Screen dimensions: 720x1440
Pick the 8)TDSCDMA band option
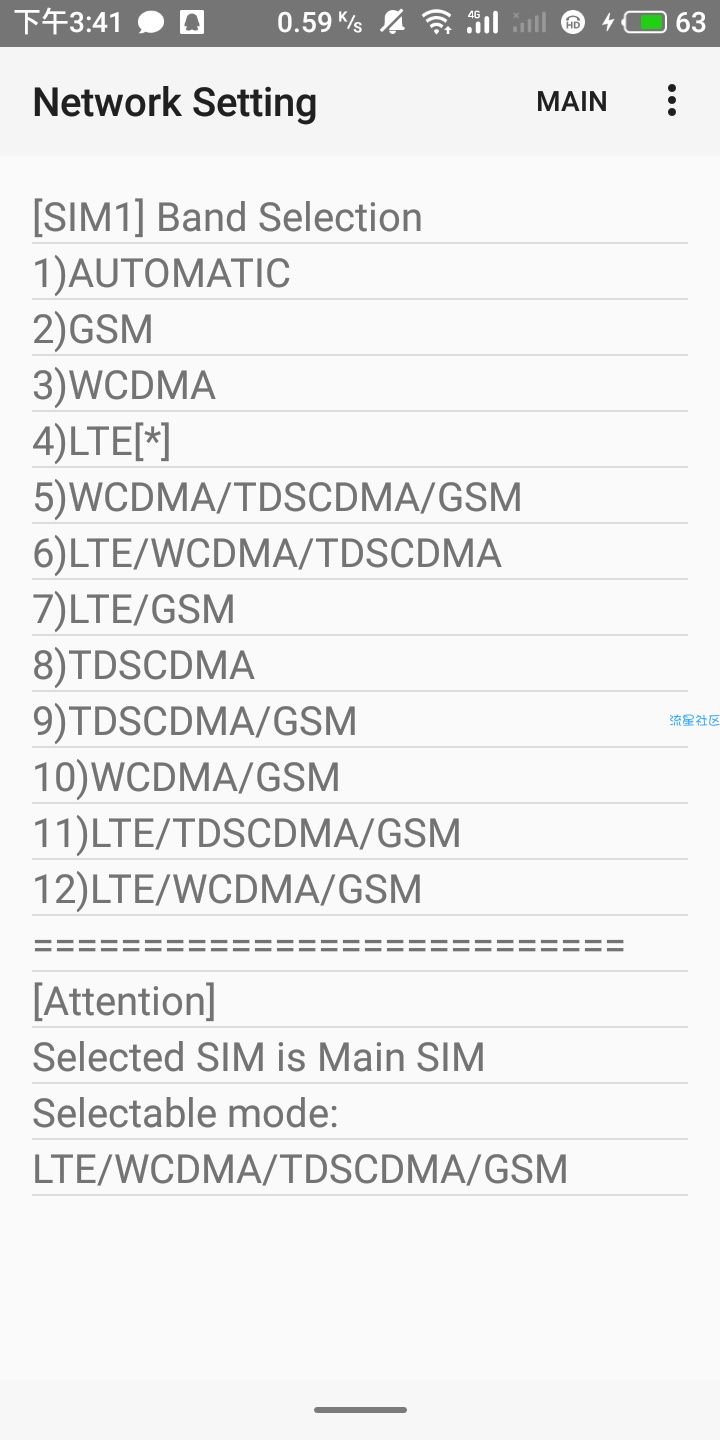(x=360, y=665)
